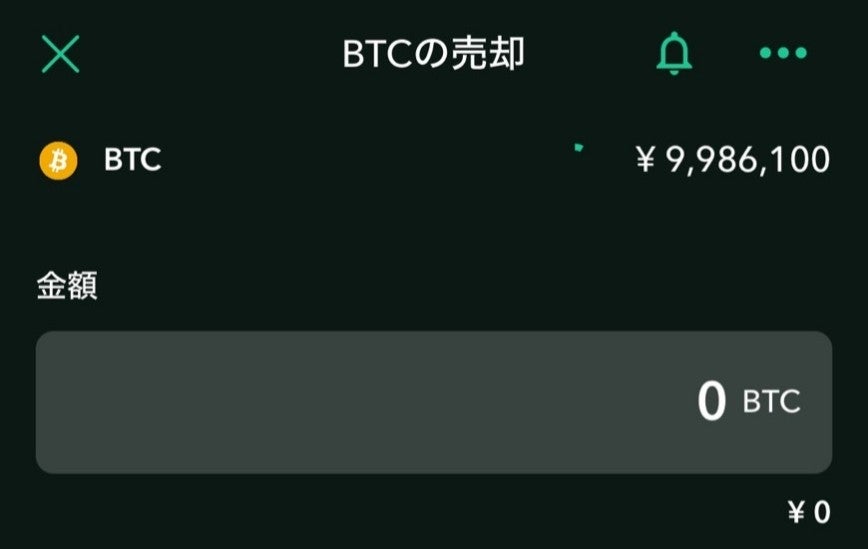The image size is (868, 549).
Task: Open the three-dot overflow menu
Action: pos(783,54)
